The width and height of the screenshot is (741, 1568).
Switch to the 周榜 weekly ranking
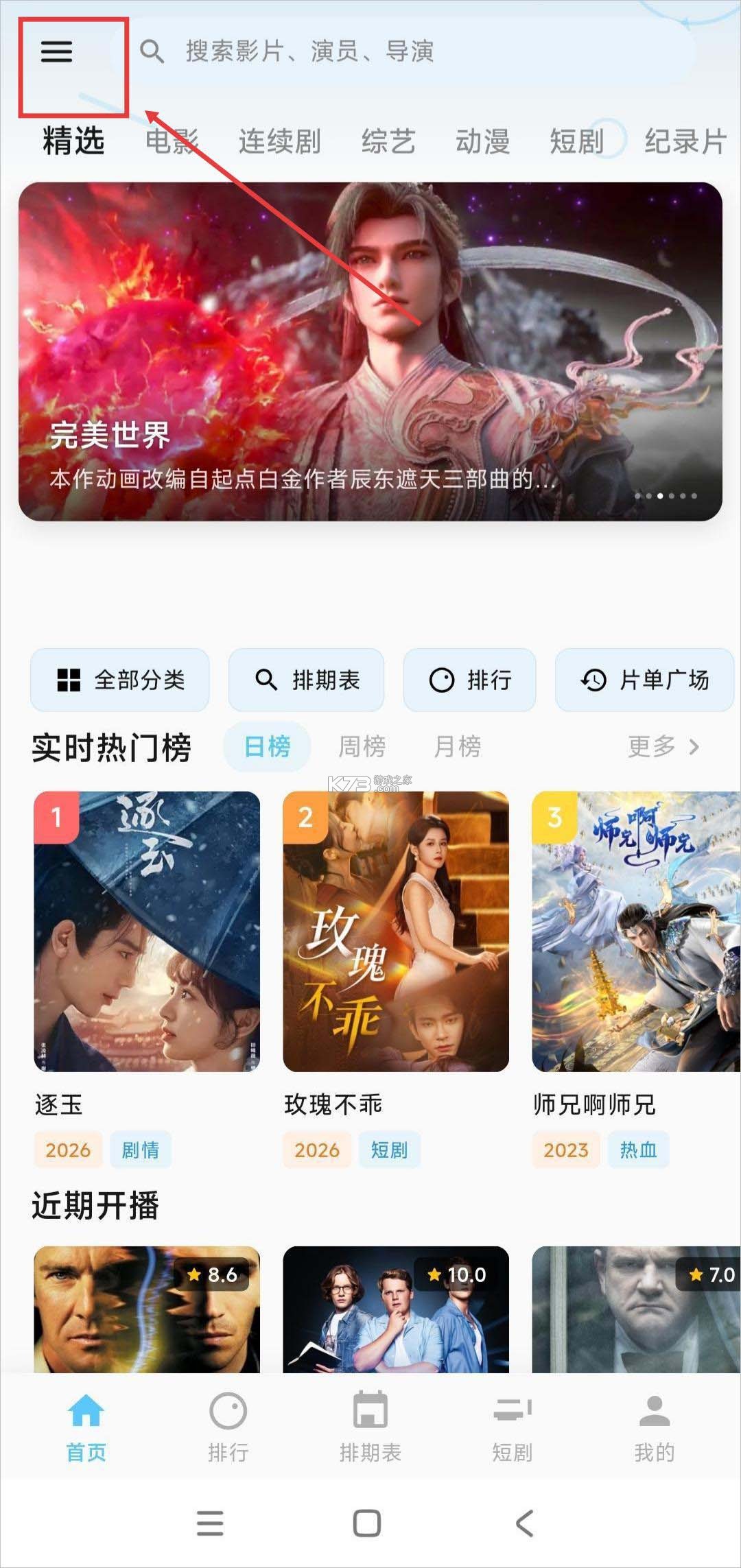click(363, 747)
